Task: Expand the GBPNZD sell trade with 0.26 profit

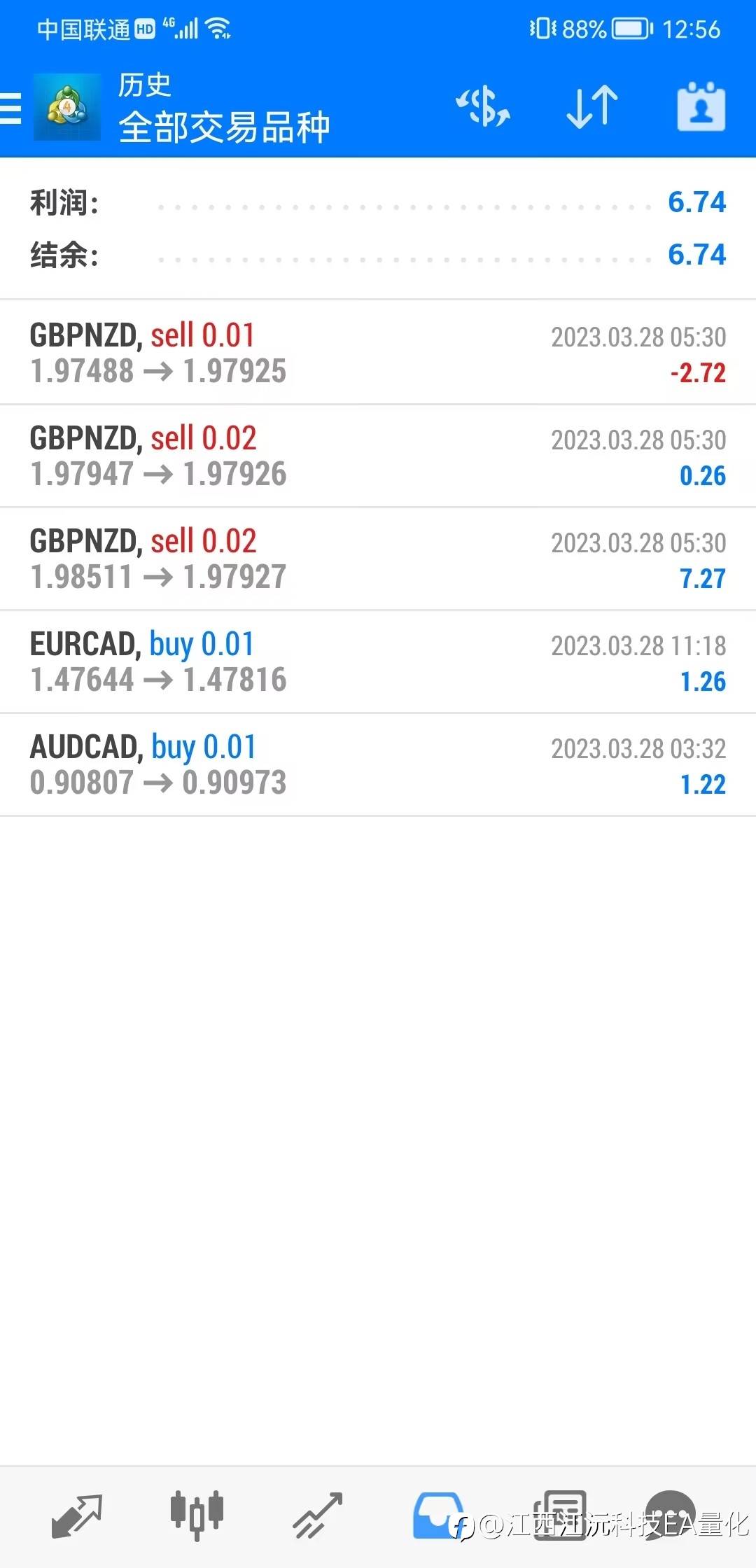Action: pos(378,456)
